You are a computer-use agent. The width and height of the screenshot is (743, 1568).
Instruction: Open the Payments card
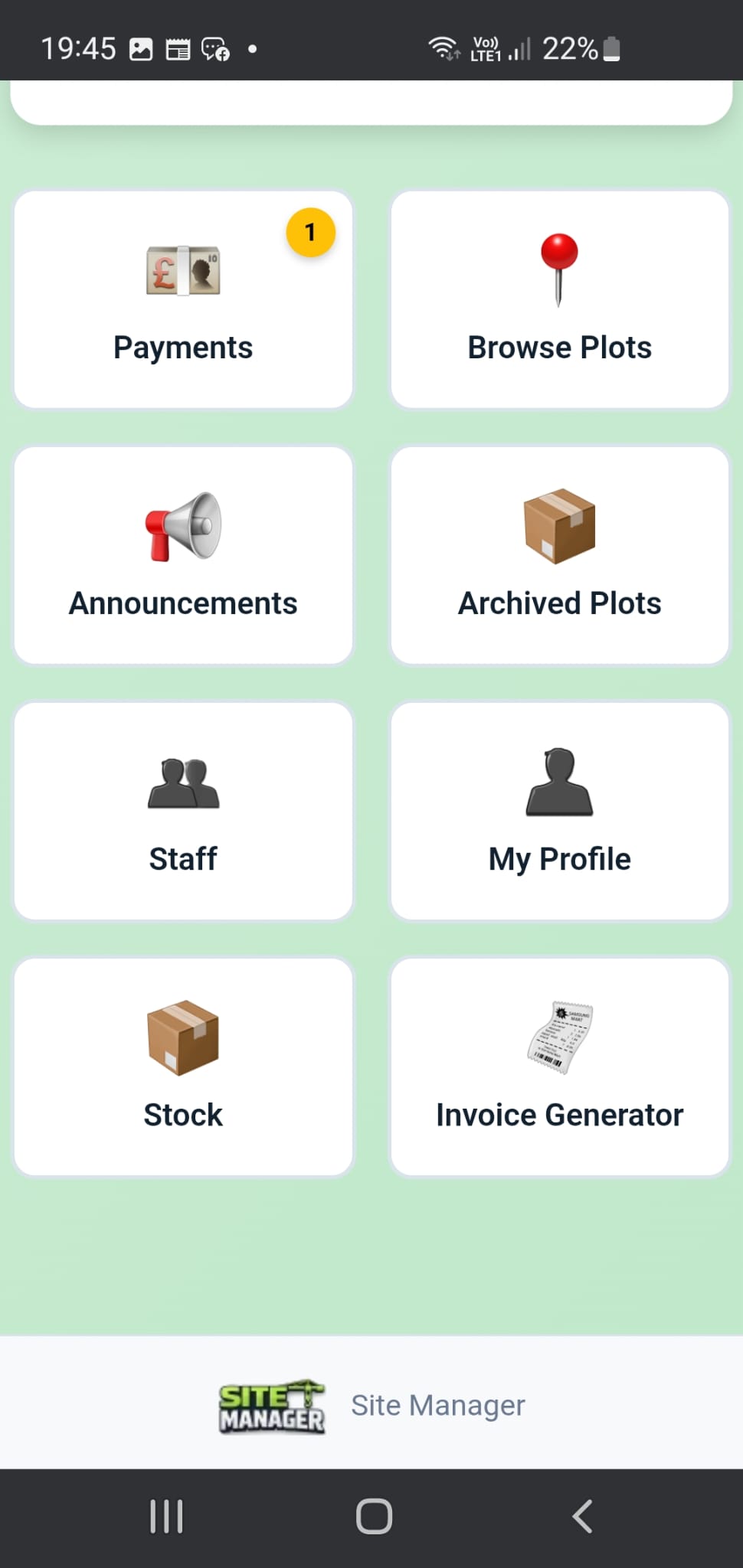click(x=183, y=300)
